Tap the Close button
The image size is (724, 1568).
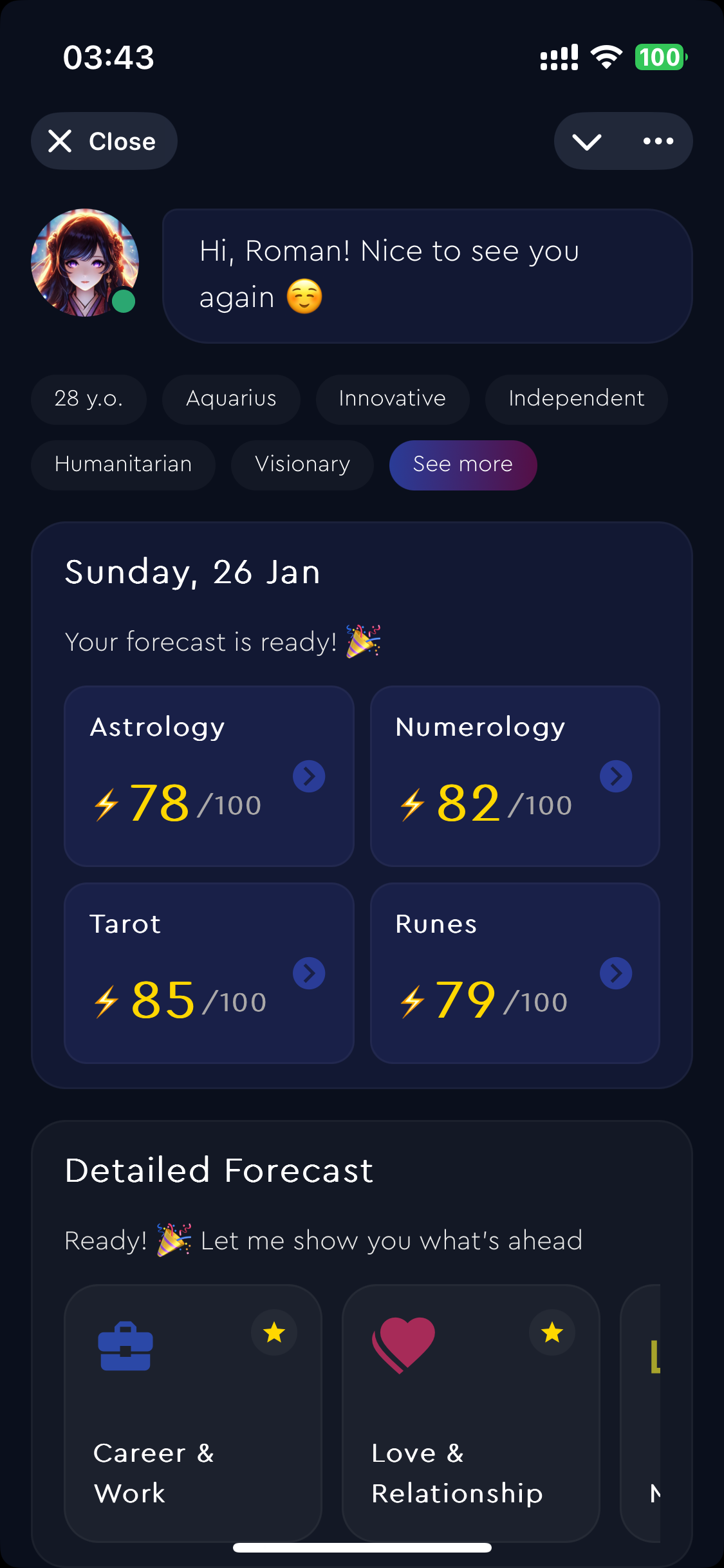pyautogui.click(x=104, y=141)
